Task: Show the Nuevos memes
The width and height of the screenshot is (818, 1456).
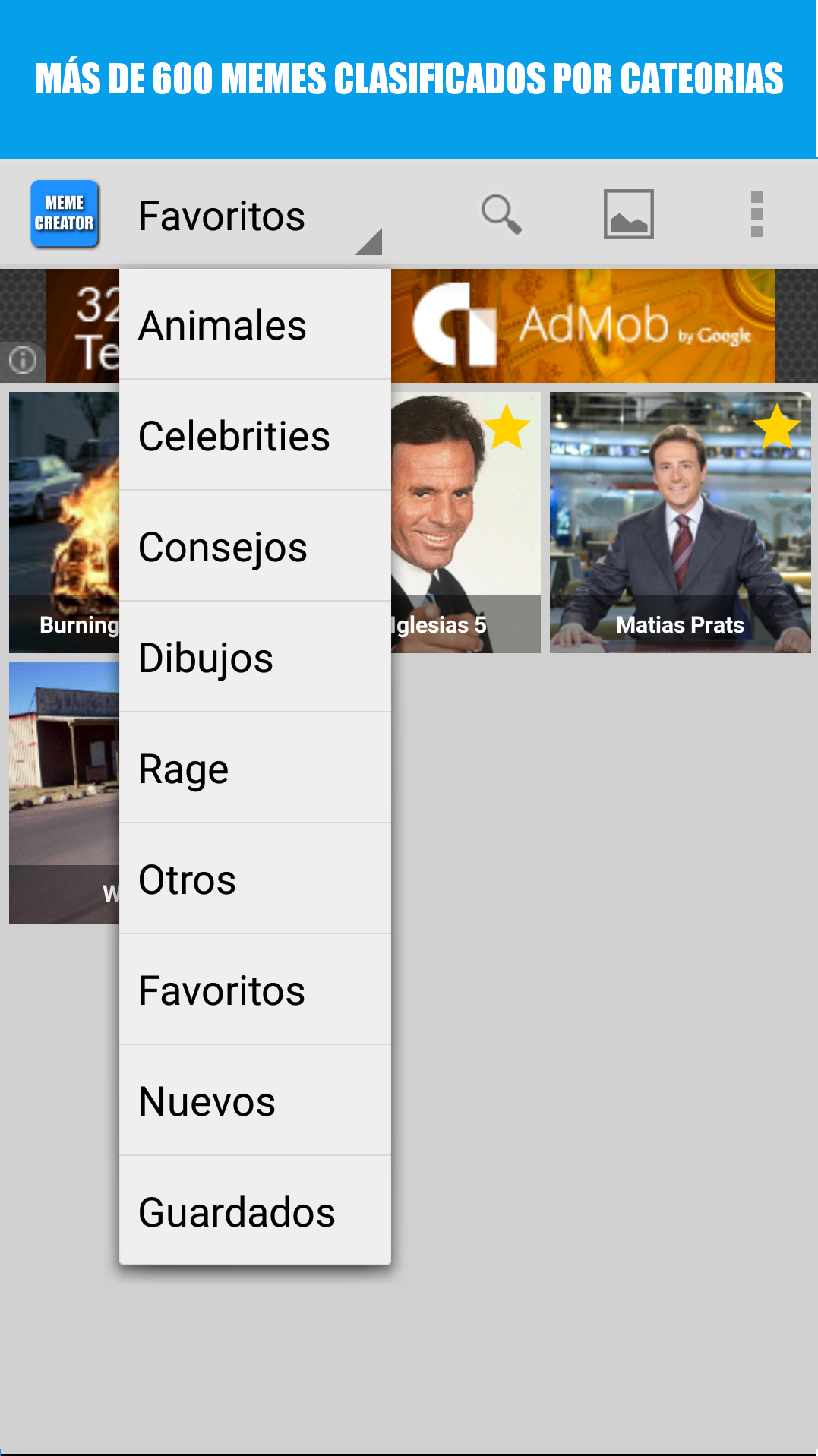Action: pos(254,1101)
